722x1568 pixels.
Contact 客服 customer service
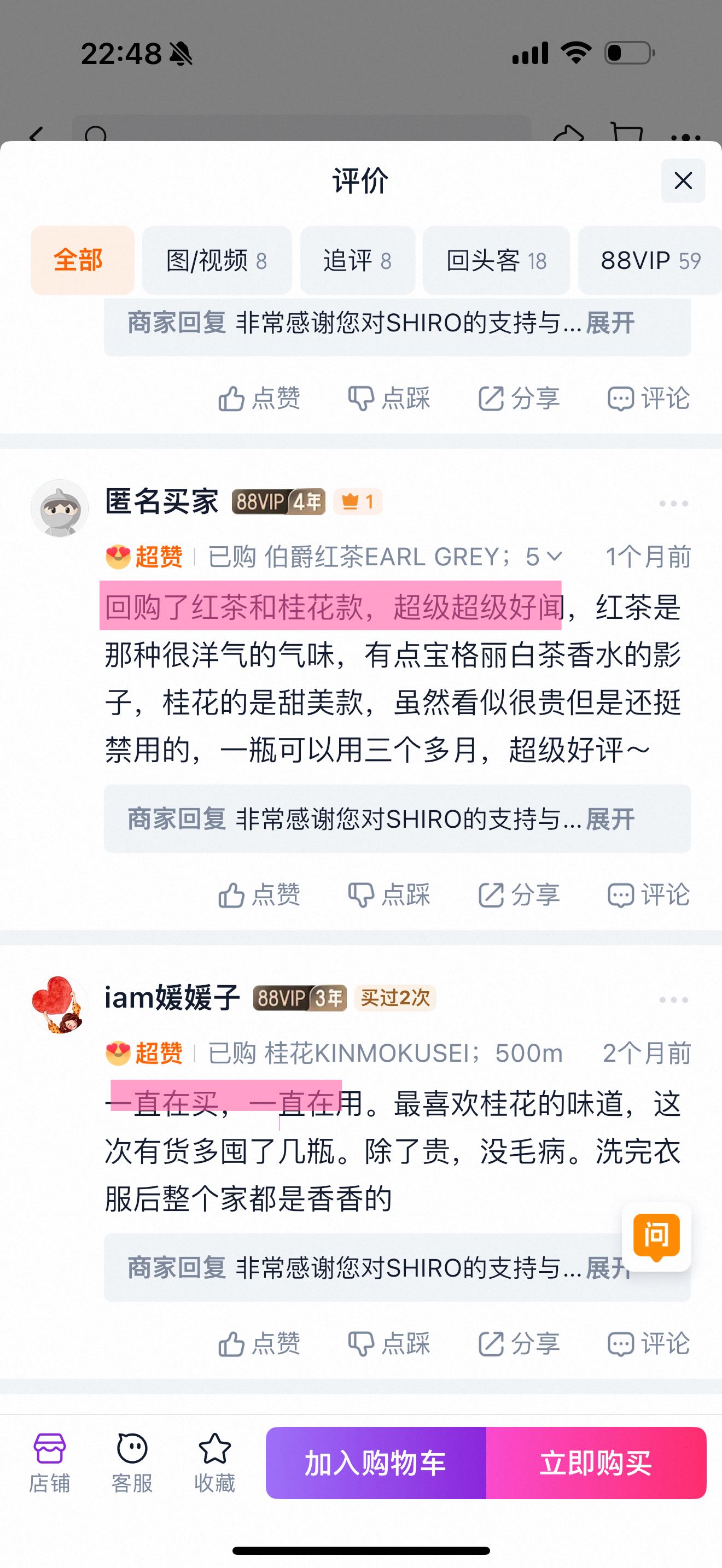coord(132,1464)
